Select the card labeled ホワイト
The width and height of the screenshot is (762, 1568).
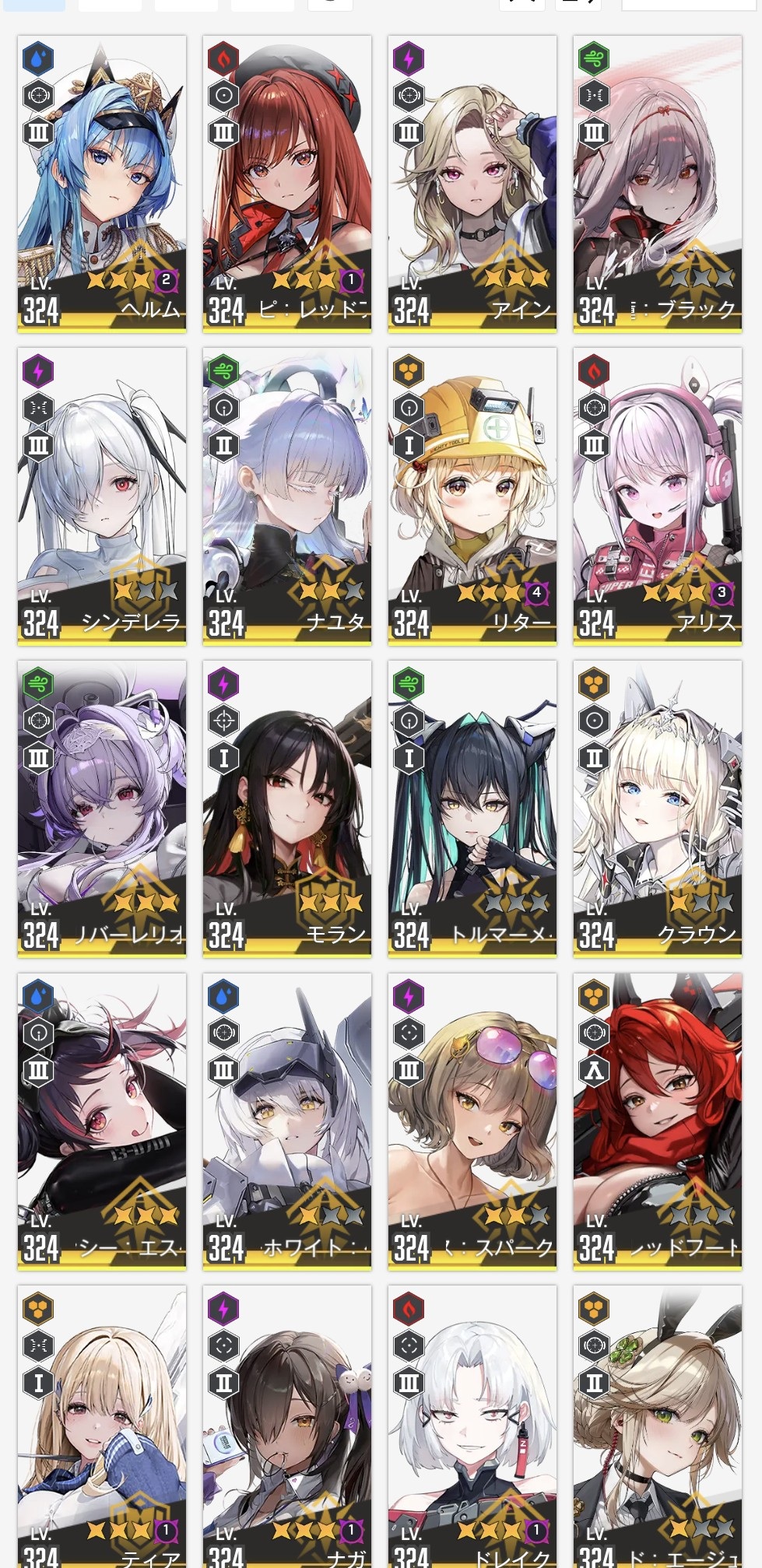[287, 1121]
